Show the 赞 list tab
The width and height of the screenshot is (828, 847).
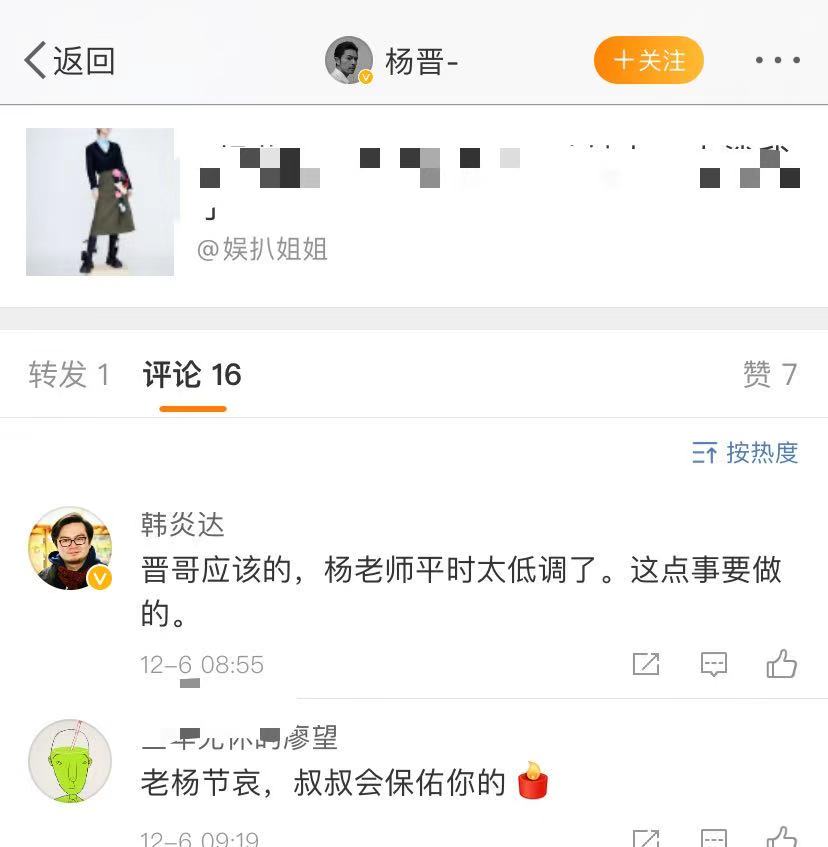click(x=769, y=375)
